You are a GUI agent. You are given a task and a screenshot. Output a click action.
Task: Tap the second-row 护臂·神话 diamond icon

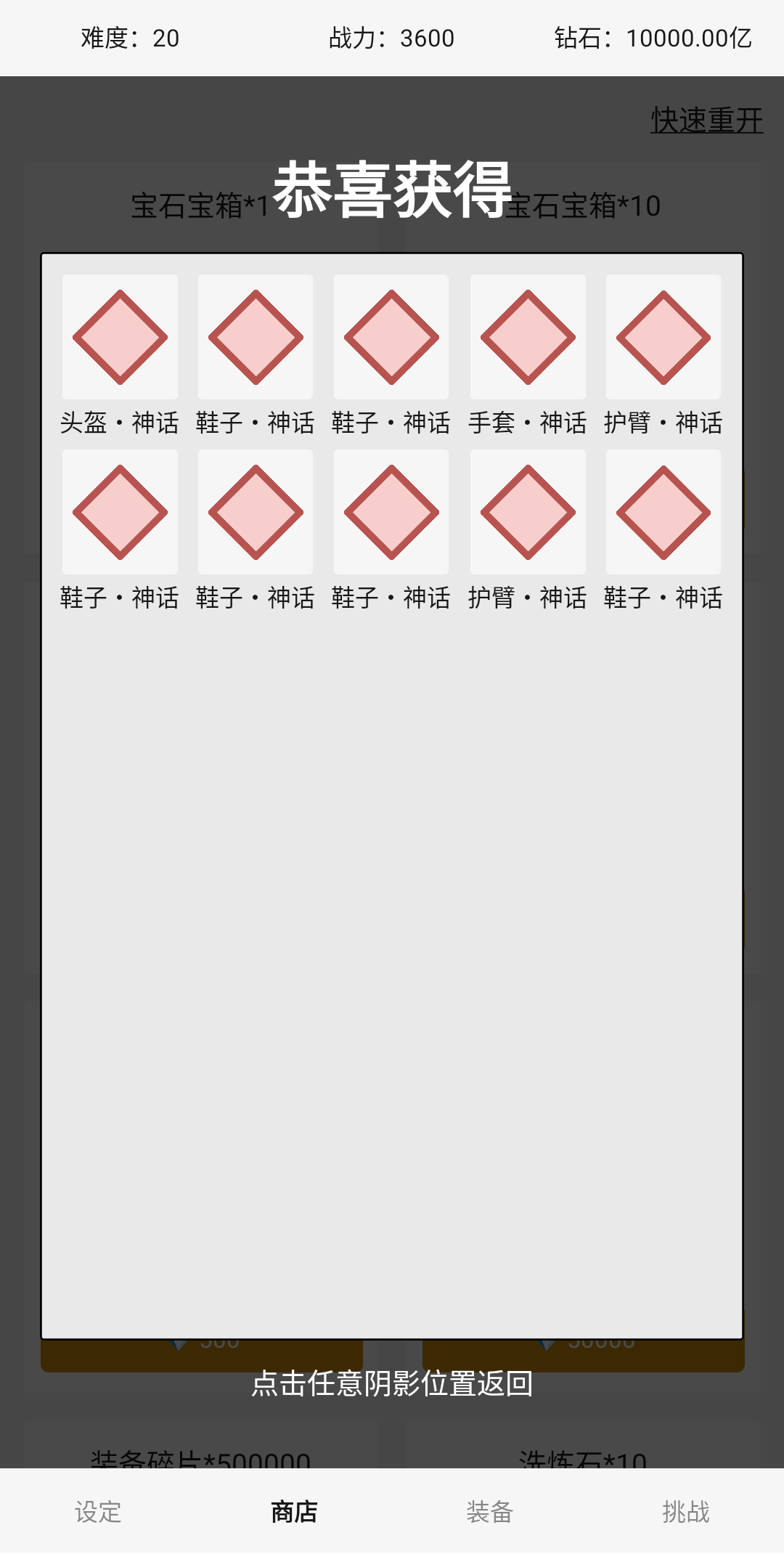coord(527,512)
